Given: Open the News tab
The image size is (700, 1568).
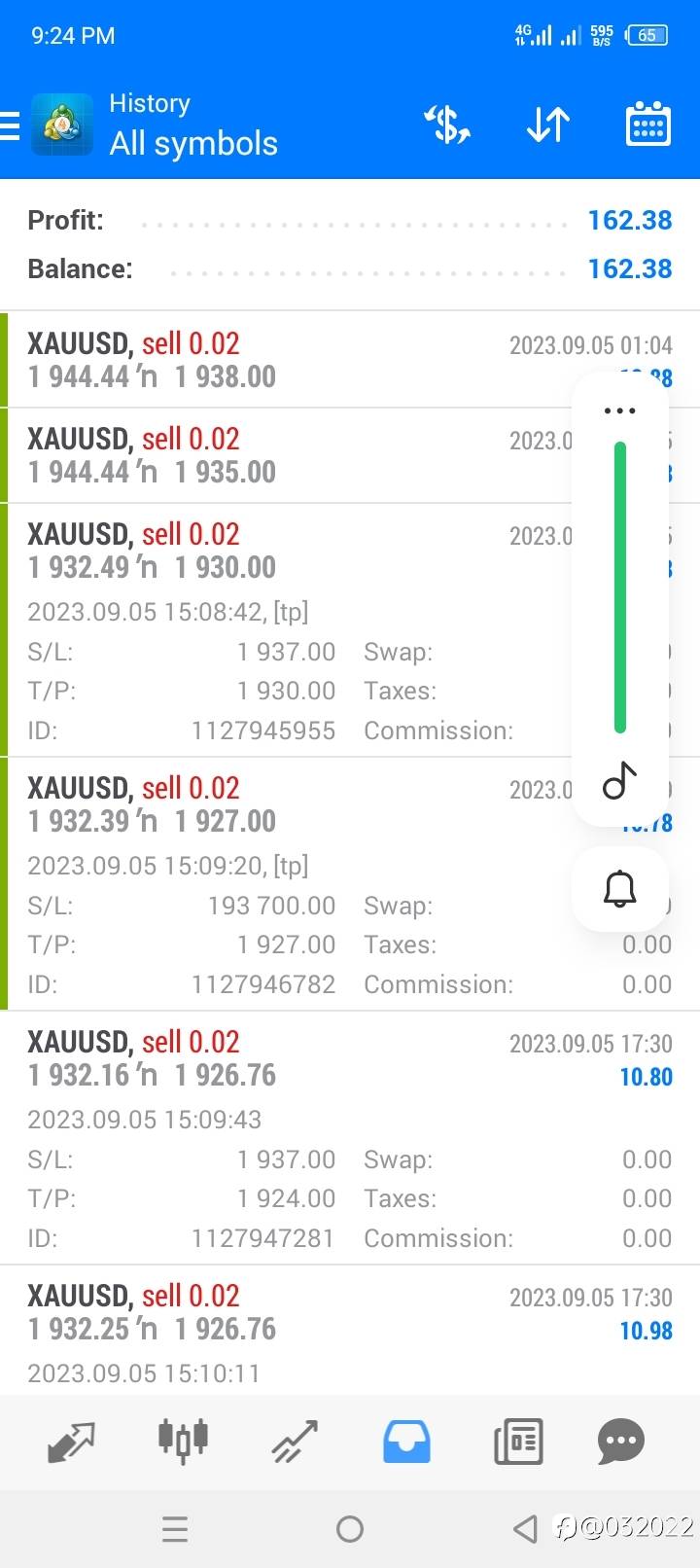Looking at the screenshot, I should click(518, 1442).
